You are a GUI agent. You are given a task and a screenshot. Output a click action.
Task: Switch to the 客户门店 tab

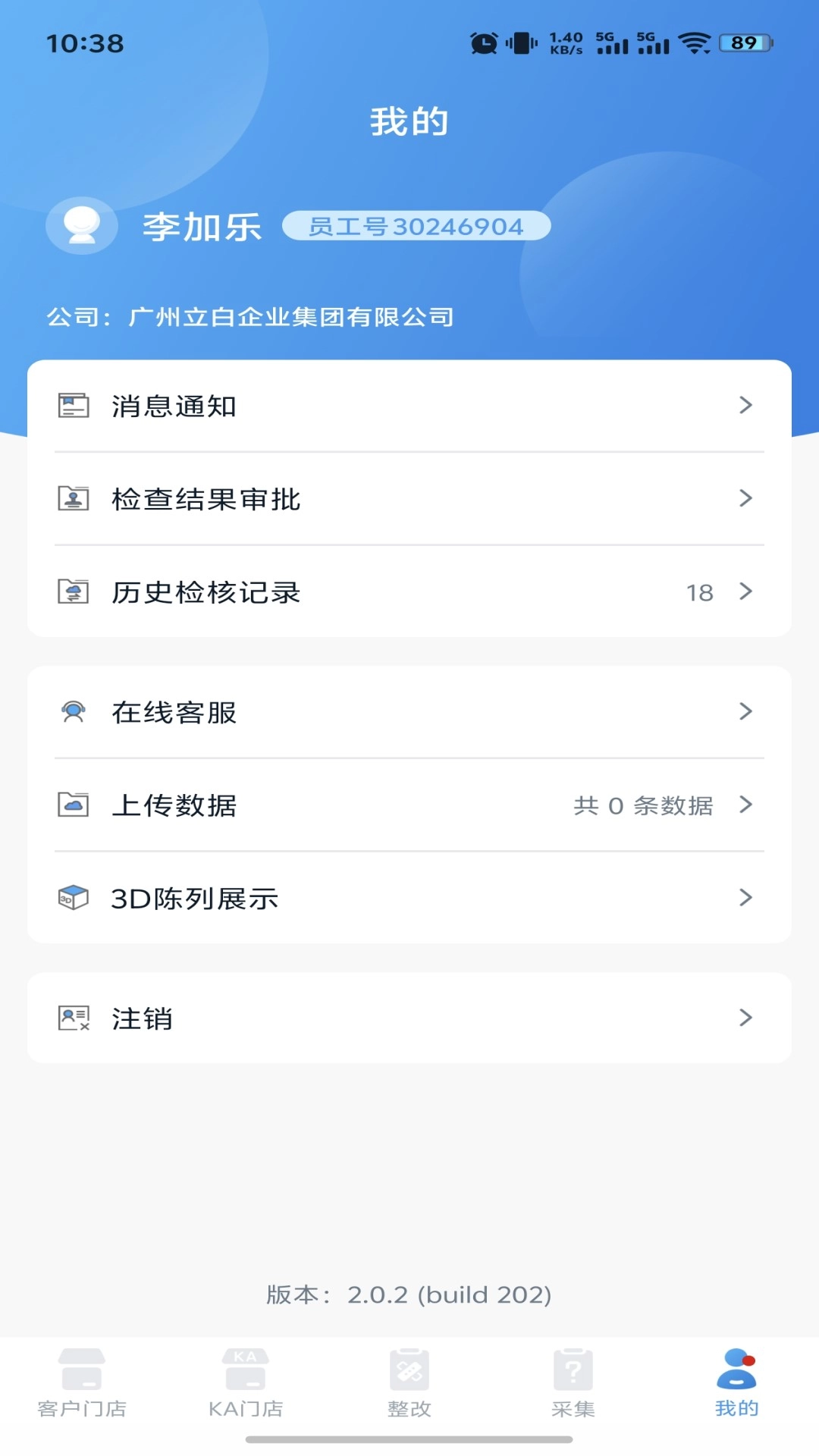click(x=82, y=1384)
